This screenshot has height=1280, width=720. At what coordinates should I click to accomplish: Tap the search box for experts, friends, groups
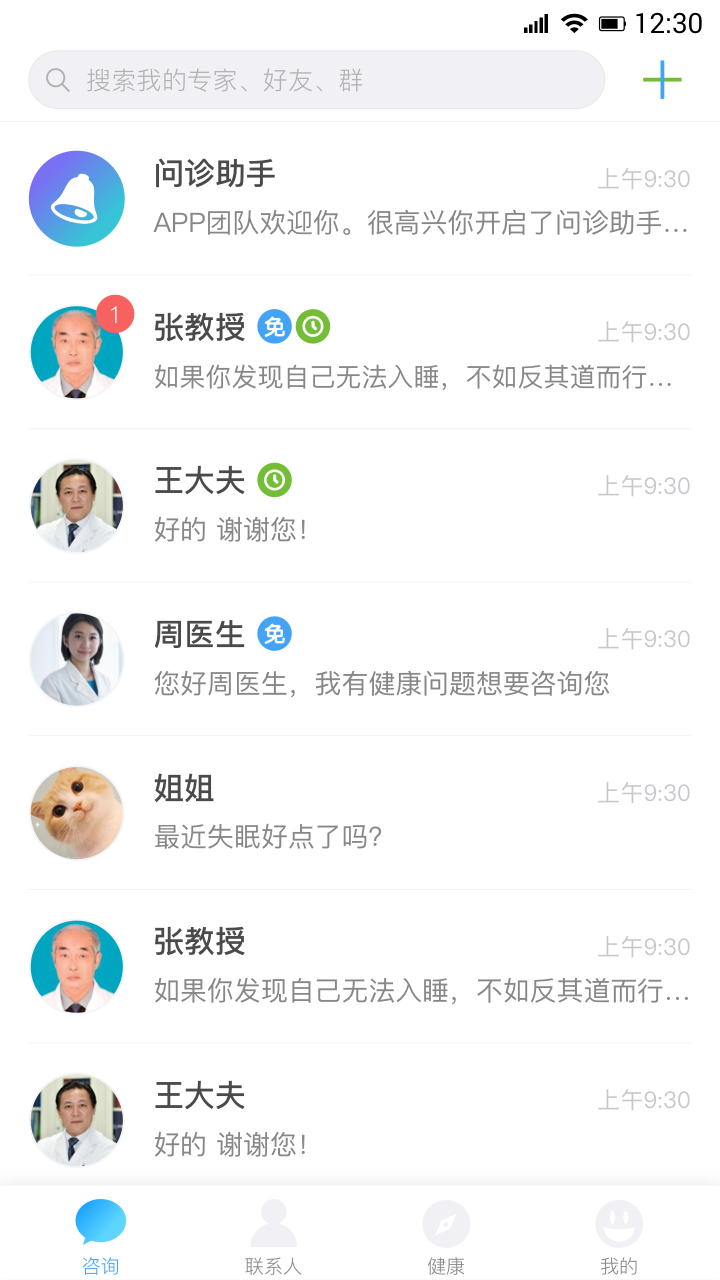coord(316,80)
